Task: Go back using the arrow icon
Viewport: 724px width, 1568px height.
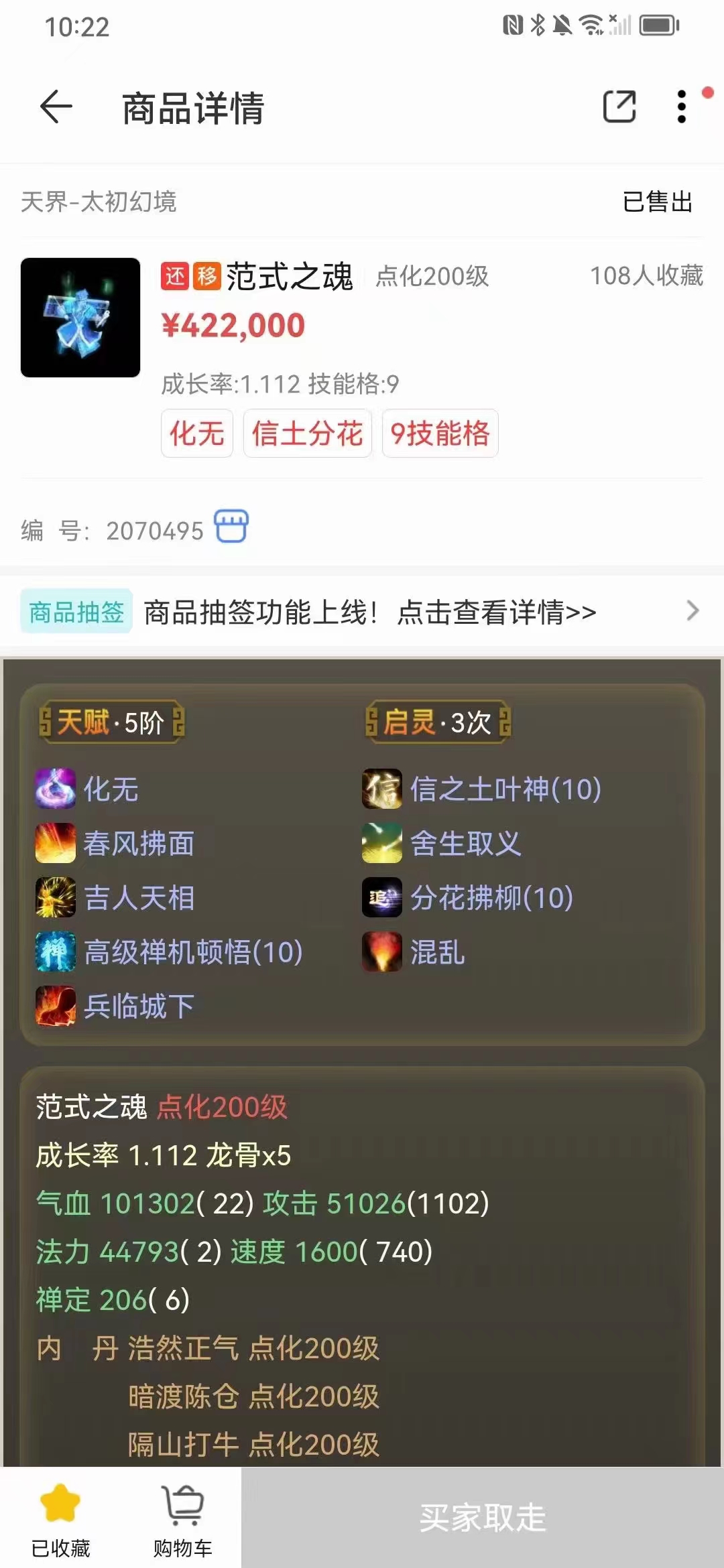Action: (56, 107)
